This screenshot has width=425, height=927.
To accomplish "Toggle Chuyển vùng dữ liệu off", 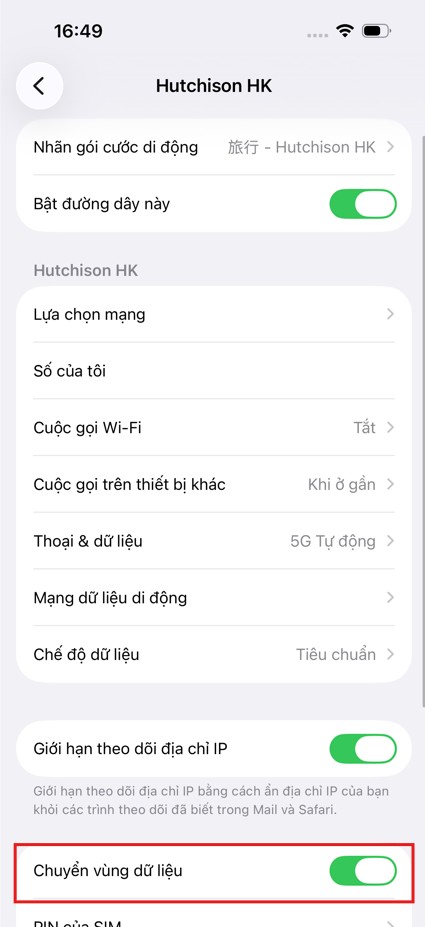I will coord(363,871).
